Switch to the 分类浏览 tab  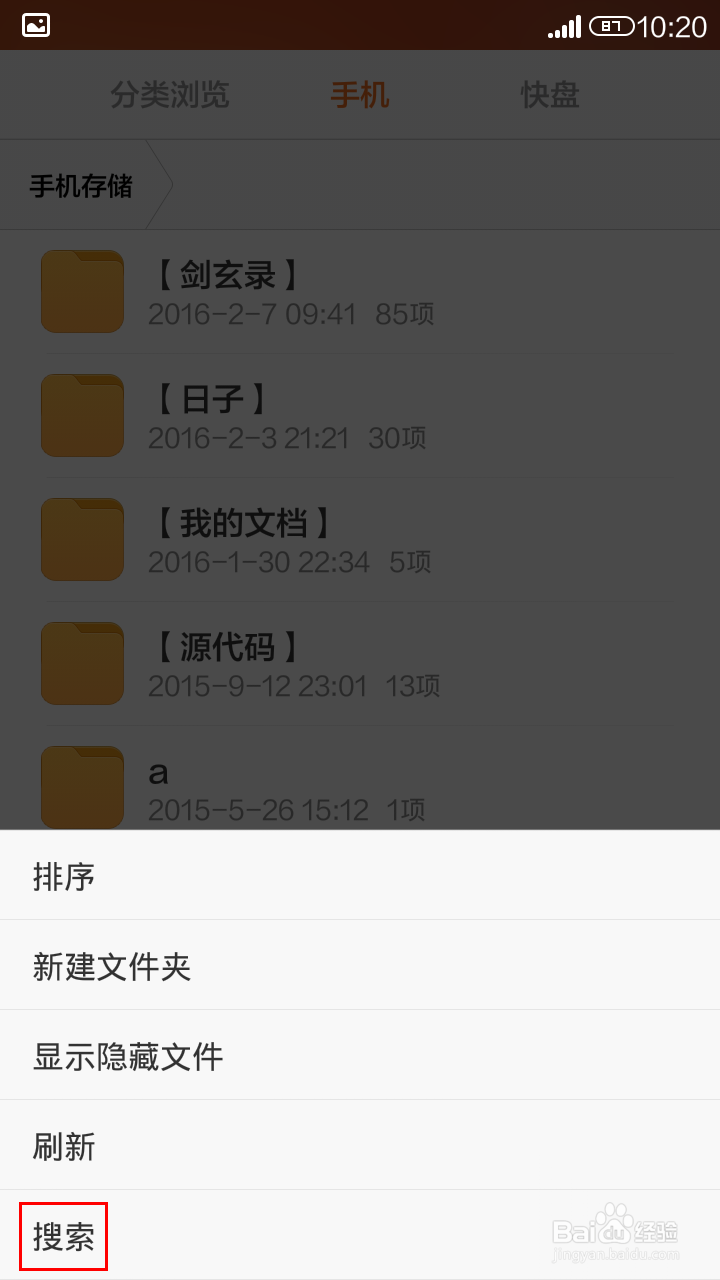[x=170, y=94]
